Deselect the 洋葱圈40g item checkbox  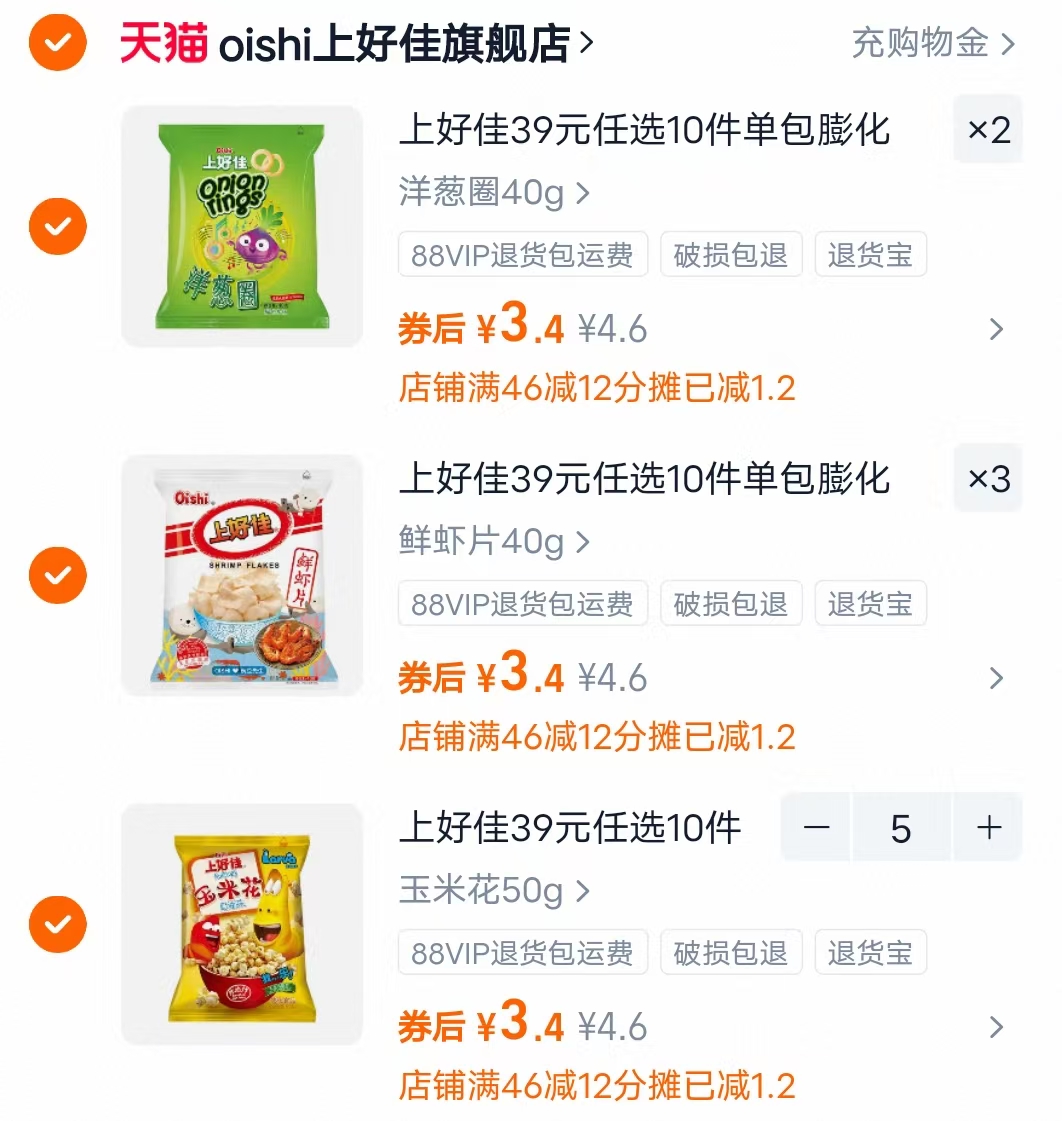pos(58,227)
